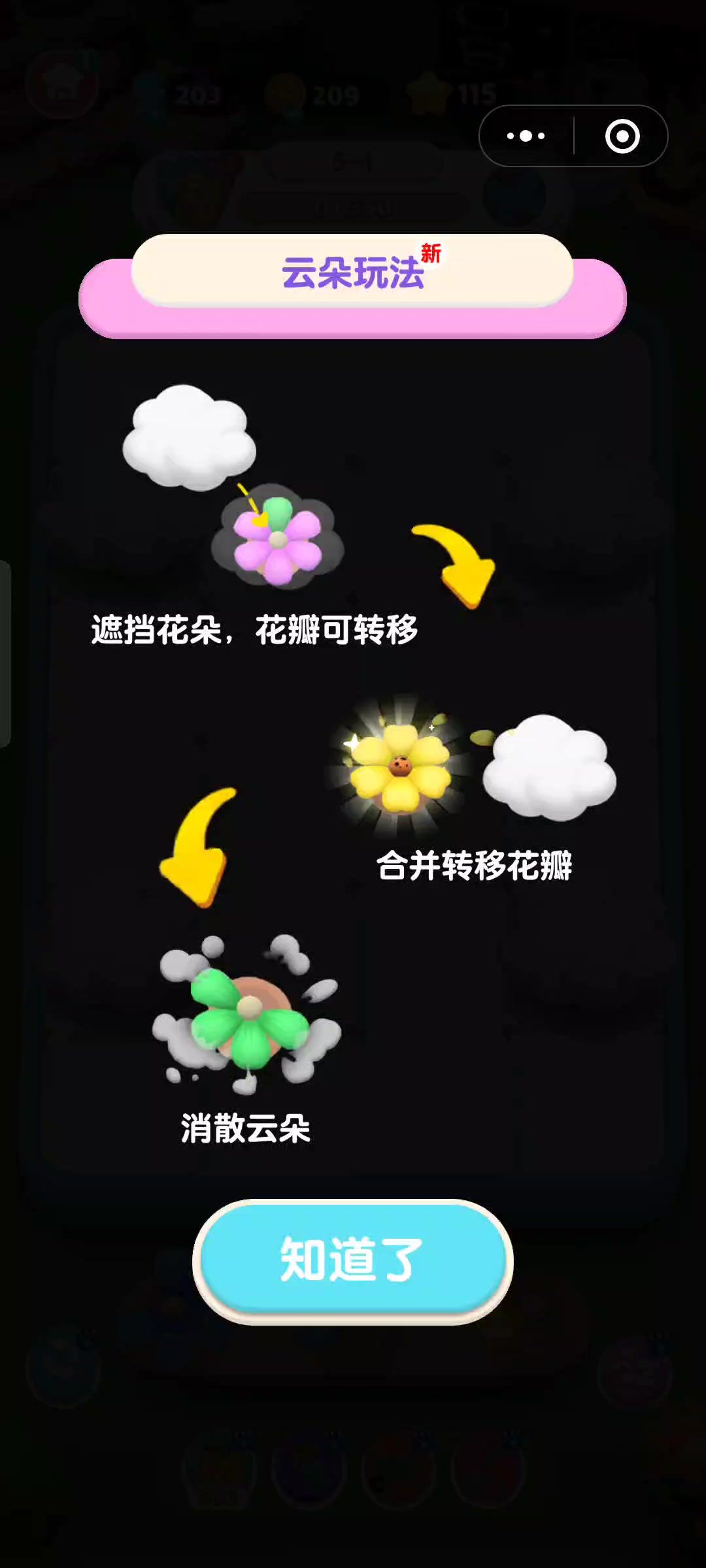Image resolution: width=706 pixels, height=1568 pixels.
Task: Close the mini program with the circle icon
Action: coord(622,136)
